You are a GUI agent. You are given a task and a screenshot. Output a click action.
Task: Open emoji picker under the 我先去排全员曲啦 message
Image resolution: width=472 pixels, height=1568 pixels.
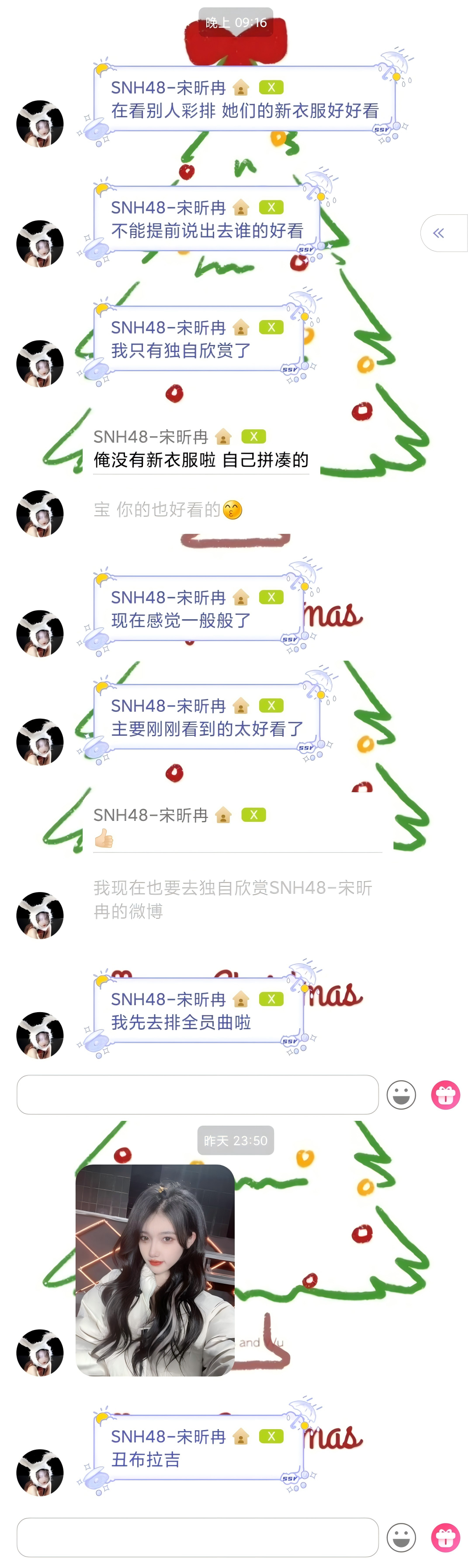click(401, 1095)
